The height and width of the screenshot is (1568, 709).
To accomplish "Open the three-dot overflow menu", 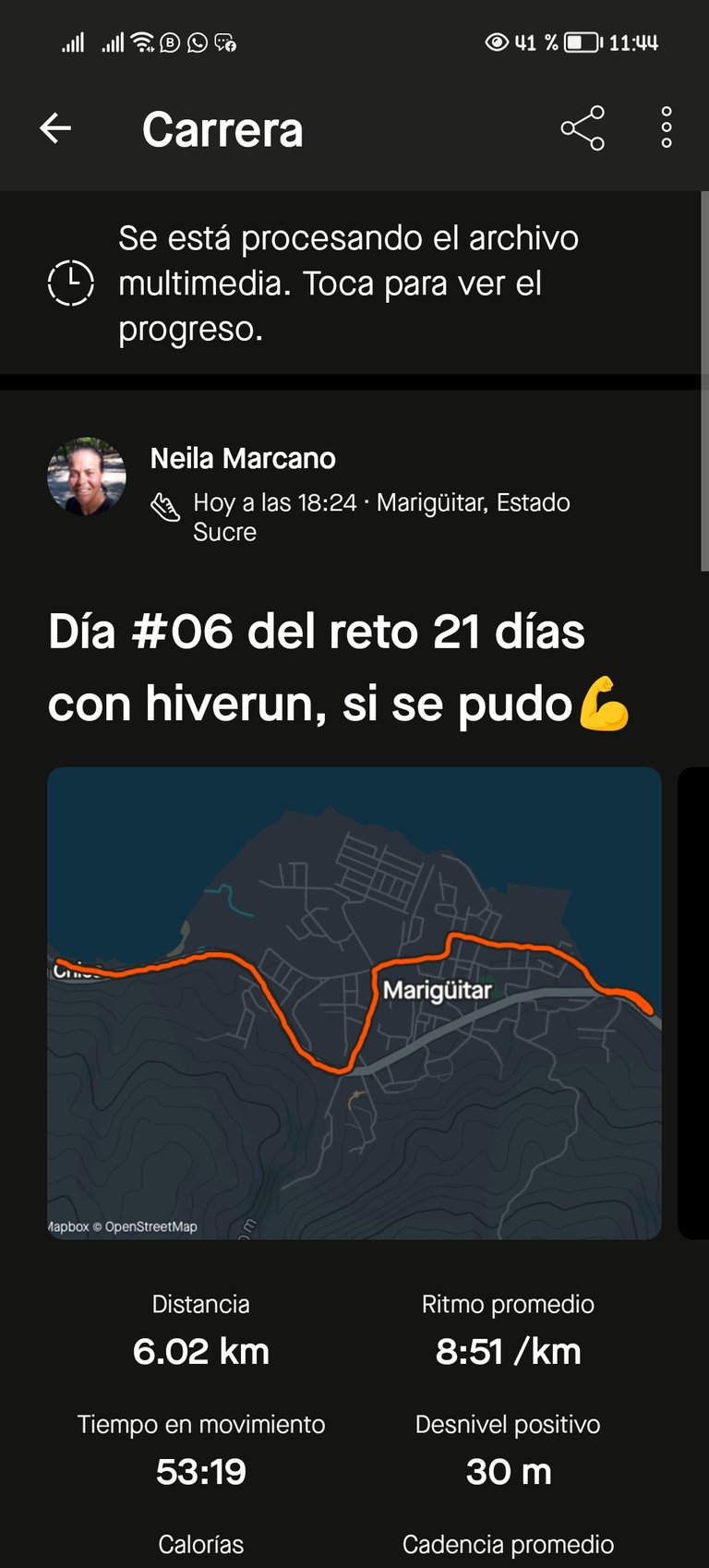I will (667, 128).
